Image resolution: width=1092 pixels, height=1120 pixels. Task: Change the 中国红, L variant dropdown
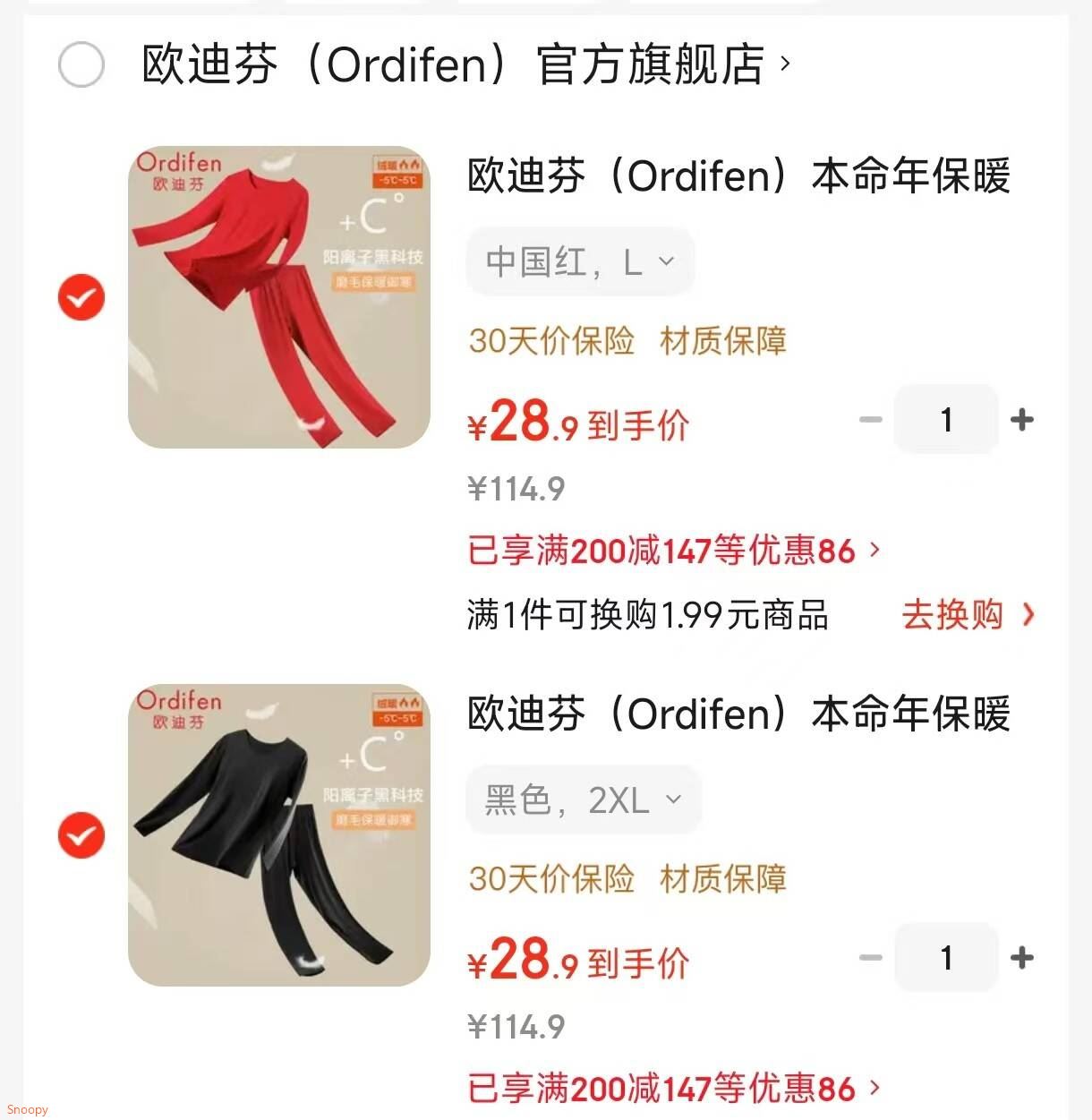click(580, 261)
